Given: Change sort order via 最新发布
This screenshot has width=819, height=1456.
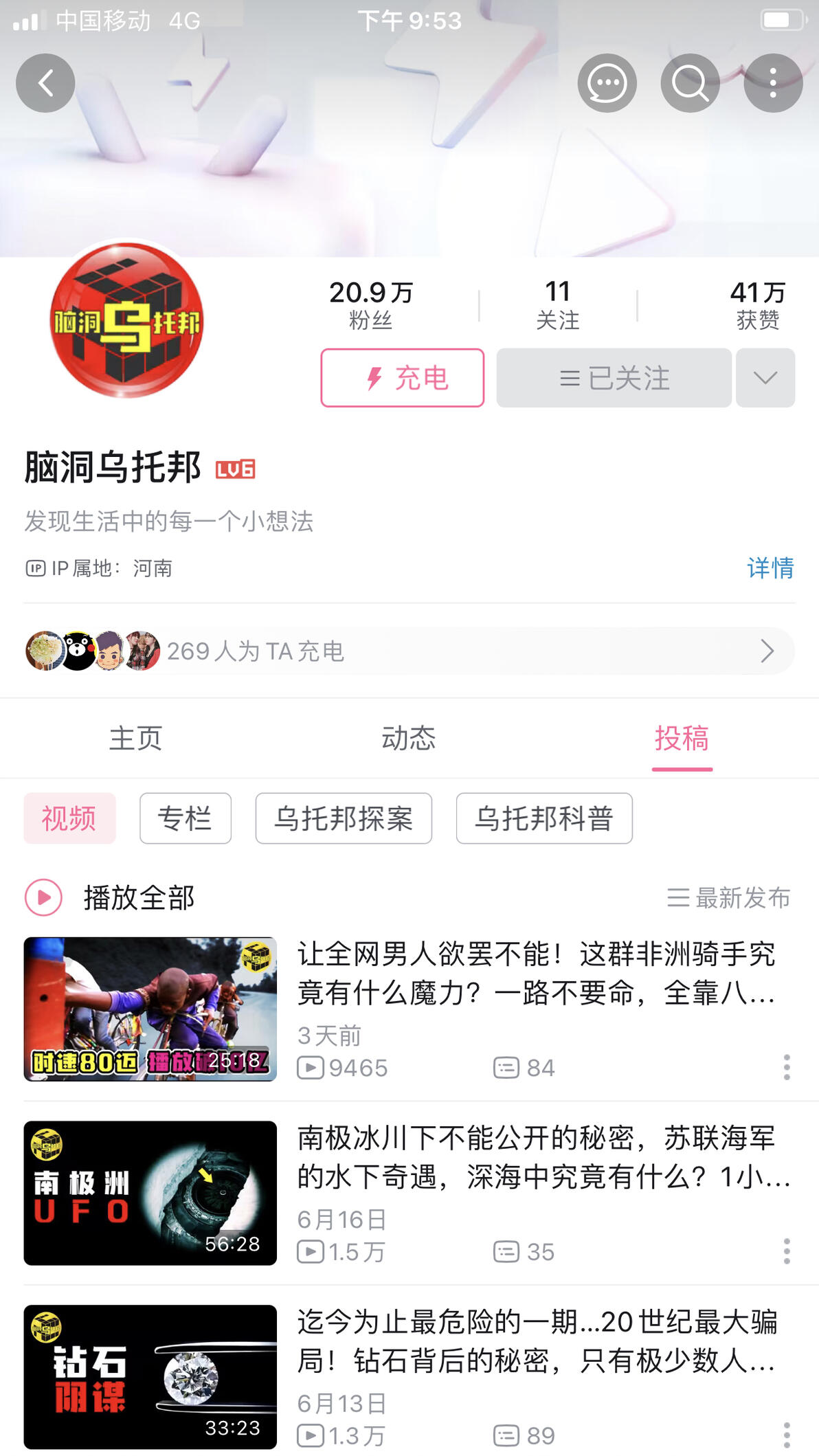Looking at the screenshot, I should (x=728, y=897).
